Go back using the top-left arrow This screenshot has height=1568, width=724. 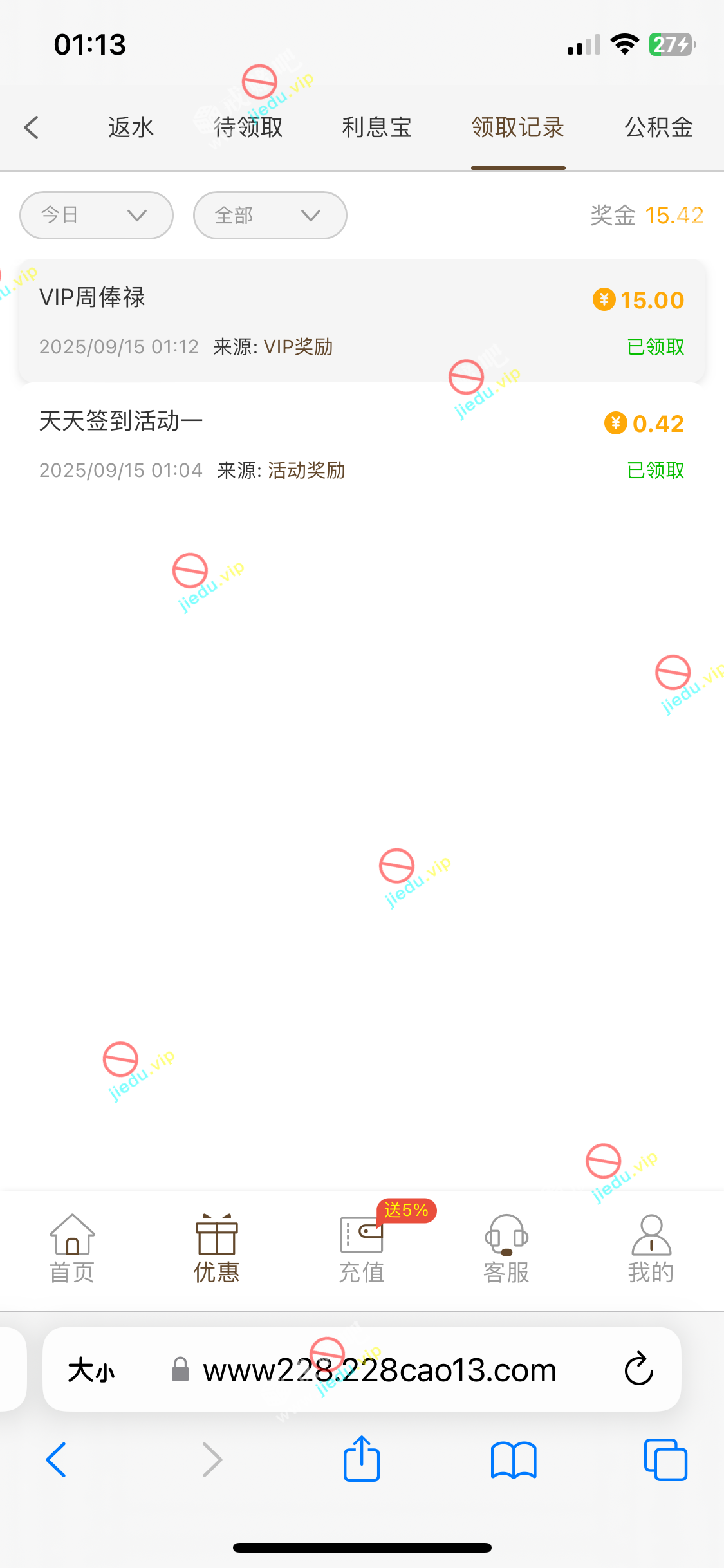32,127
